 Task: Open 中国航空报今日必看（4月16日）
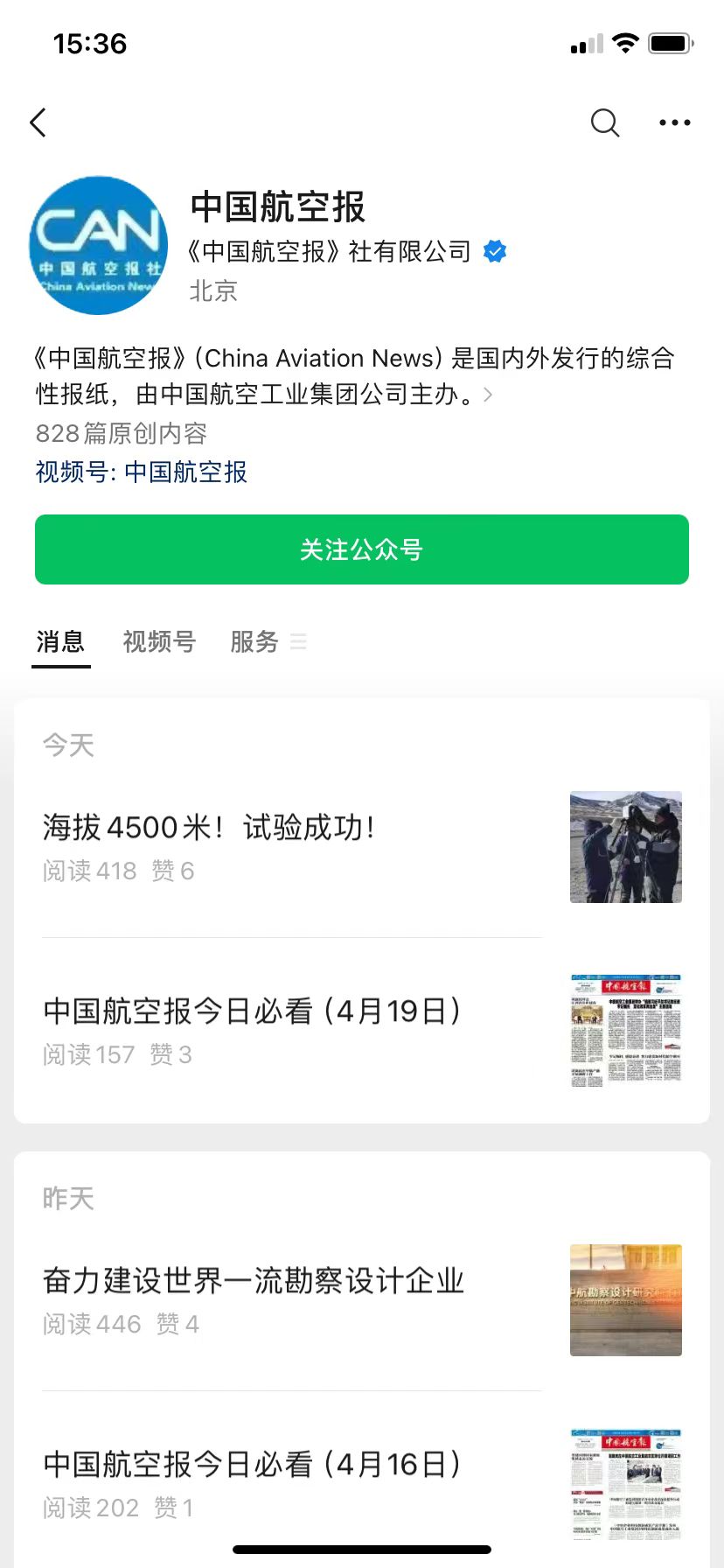(x=362, y=1484)
